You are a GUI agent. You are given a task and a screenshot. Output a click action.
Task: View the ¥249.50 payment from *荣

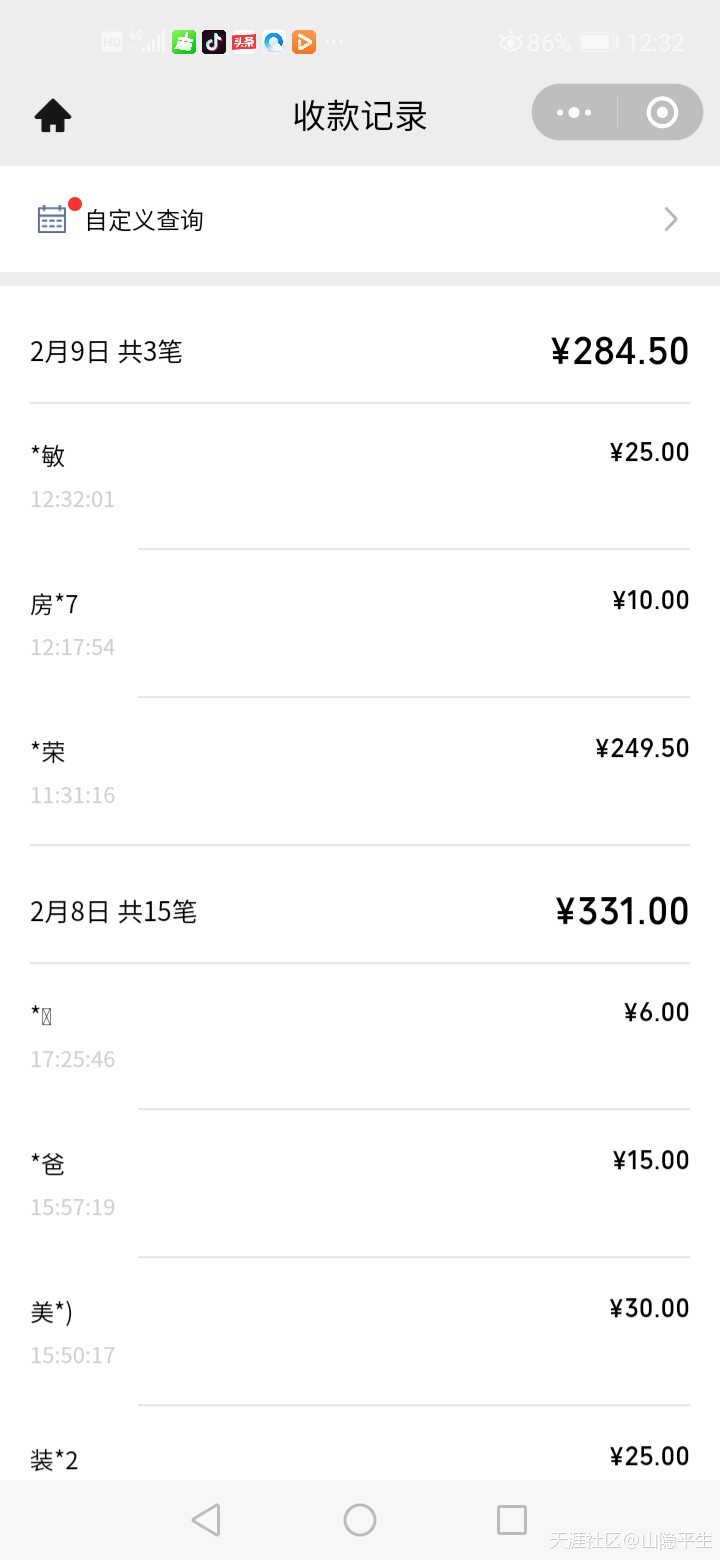(360, 772)
